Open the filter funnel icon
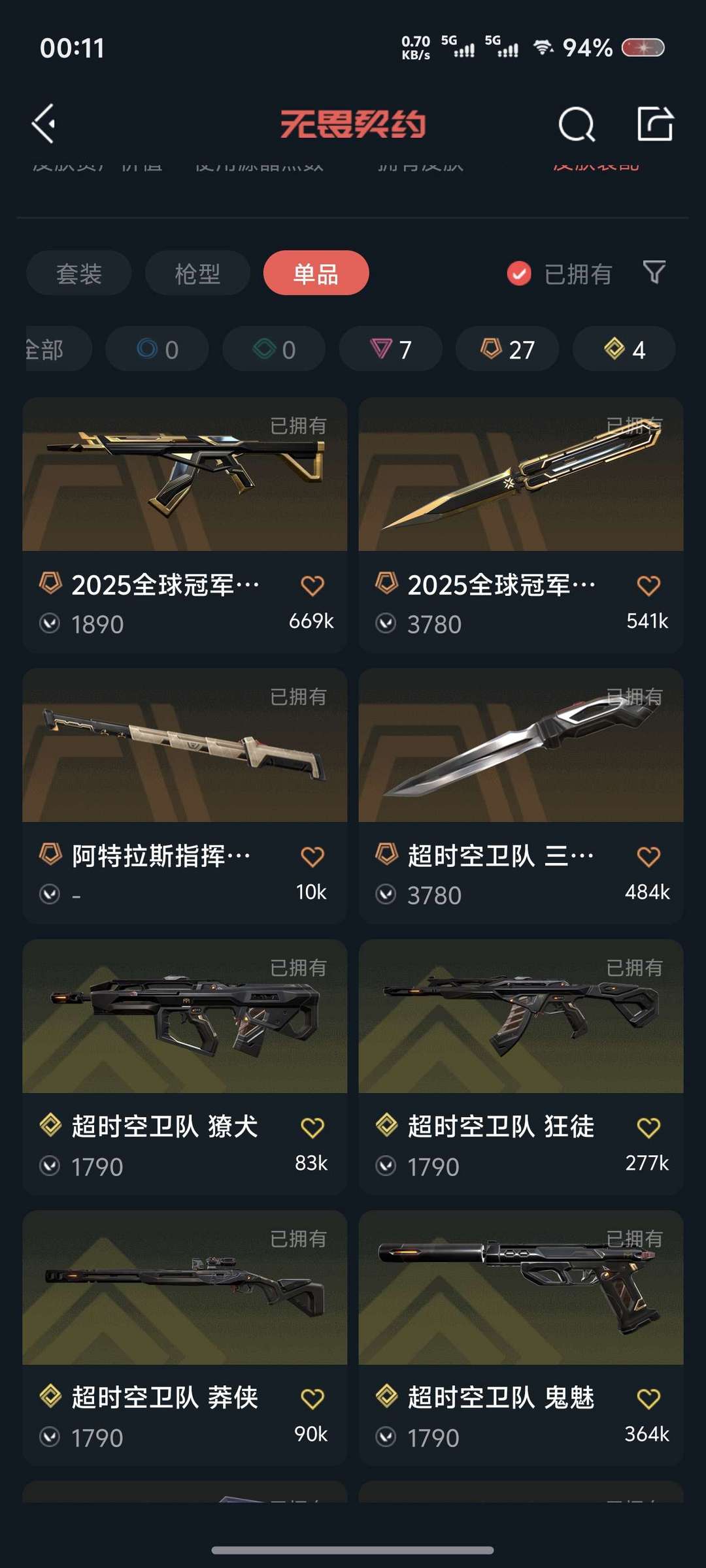The width and height of the screenshot is (706, 1568). click(x=654, y=272)
